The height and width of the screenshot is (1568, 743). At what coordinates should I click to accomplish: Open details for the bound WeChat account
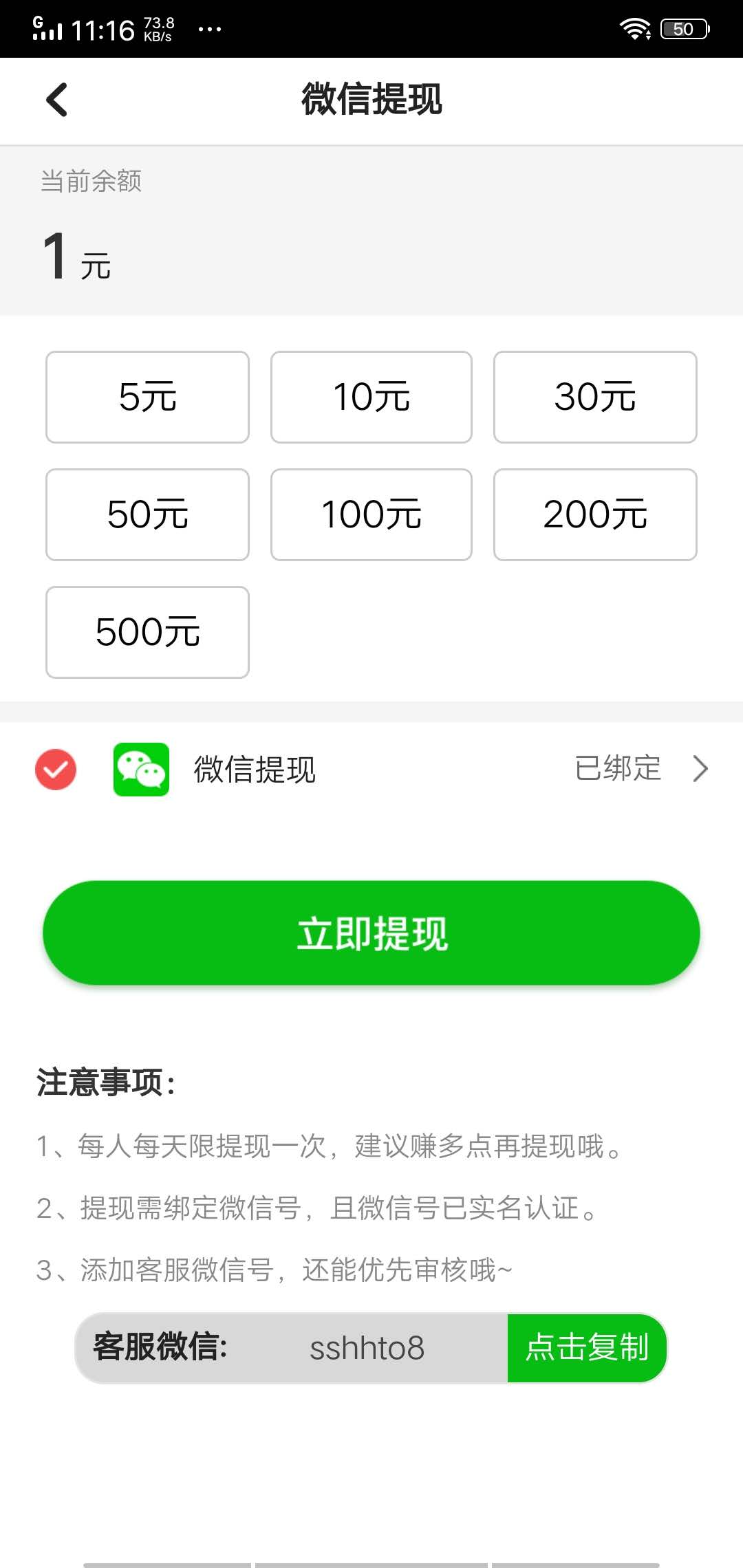pos(617,768)
